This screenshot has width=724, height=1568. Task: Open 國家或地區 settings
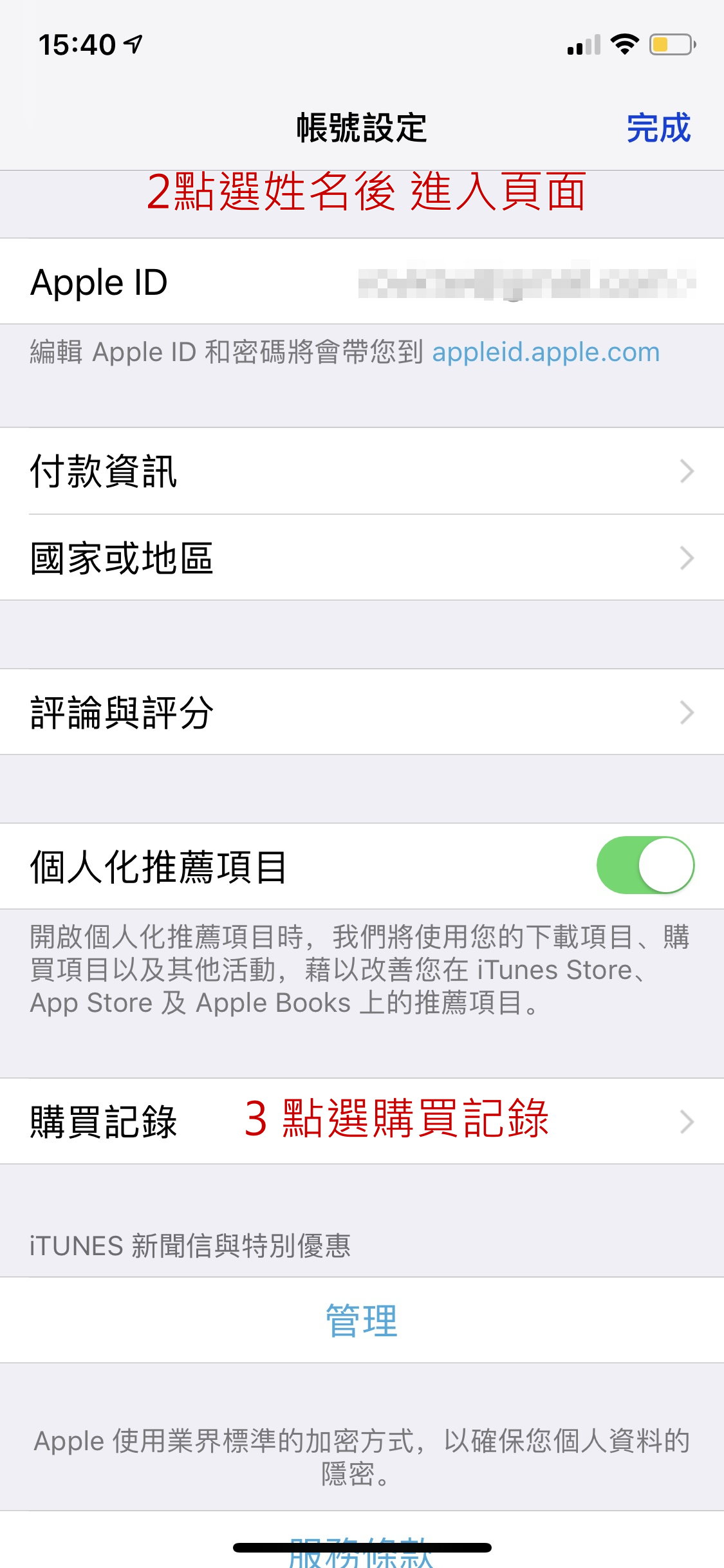pos(362,558)
